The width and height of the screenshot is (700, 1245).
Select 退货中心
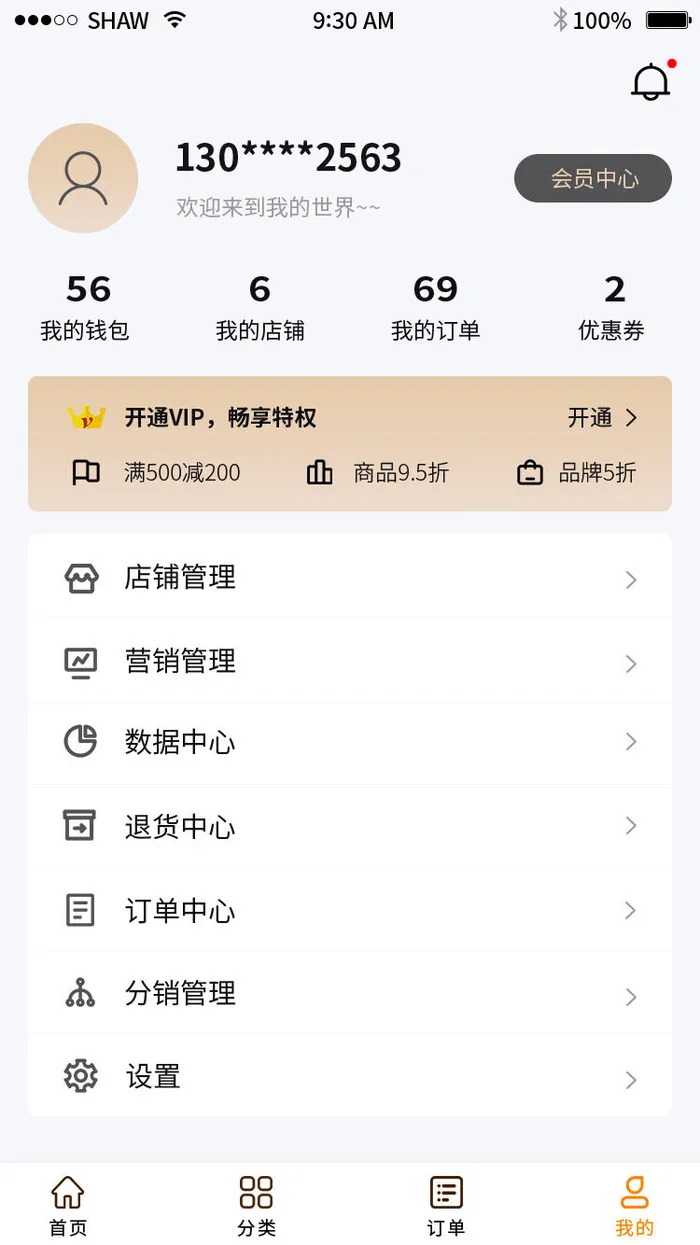(x=350, y=826)
